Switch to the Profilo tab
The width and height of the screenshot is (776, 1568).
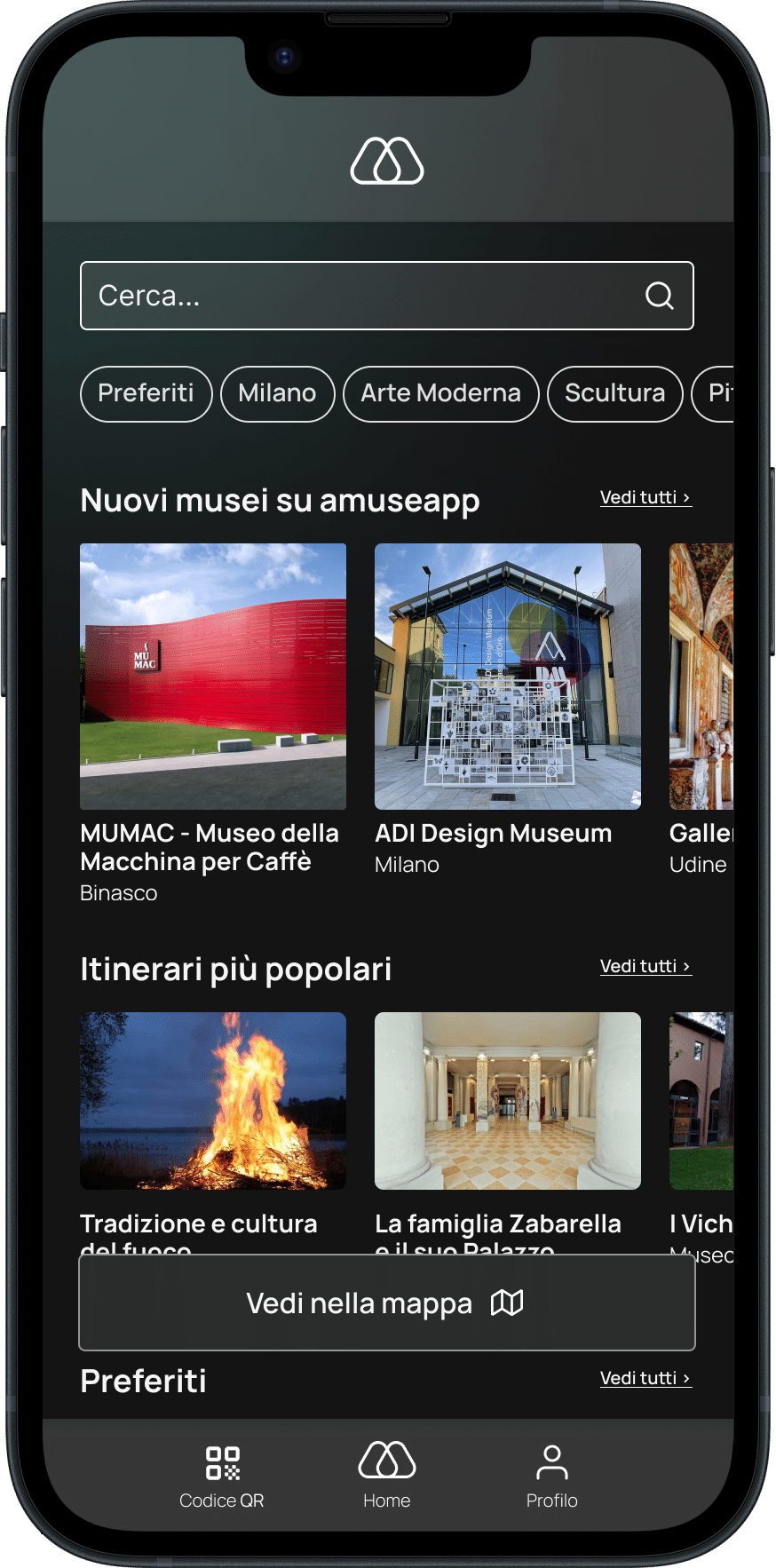pyautogui.click(x=552, y=1477)
